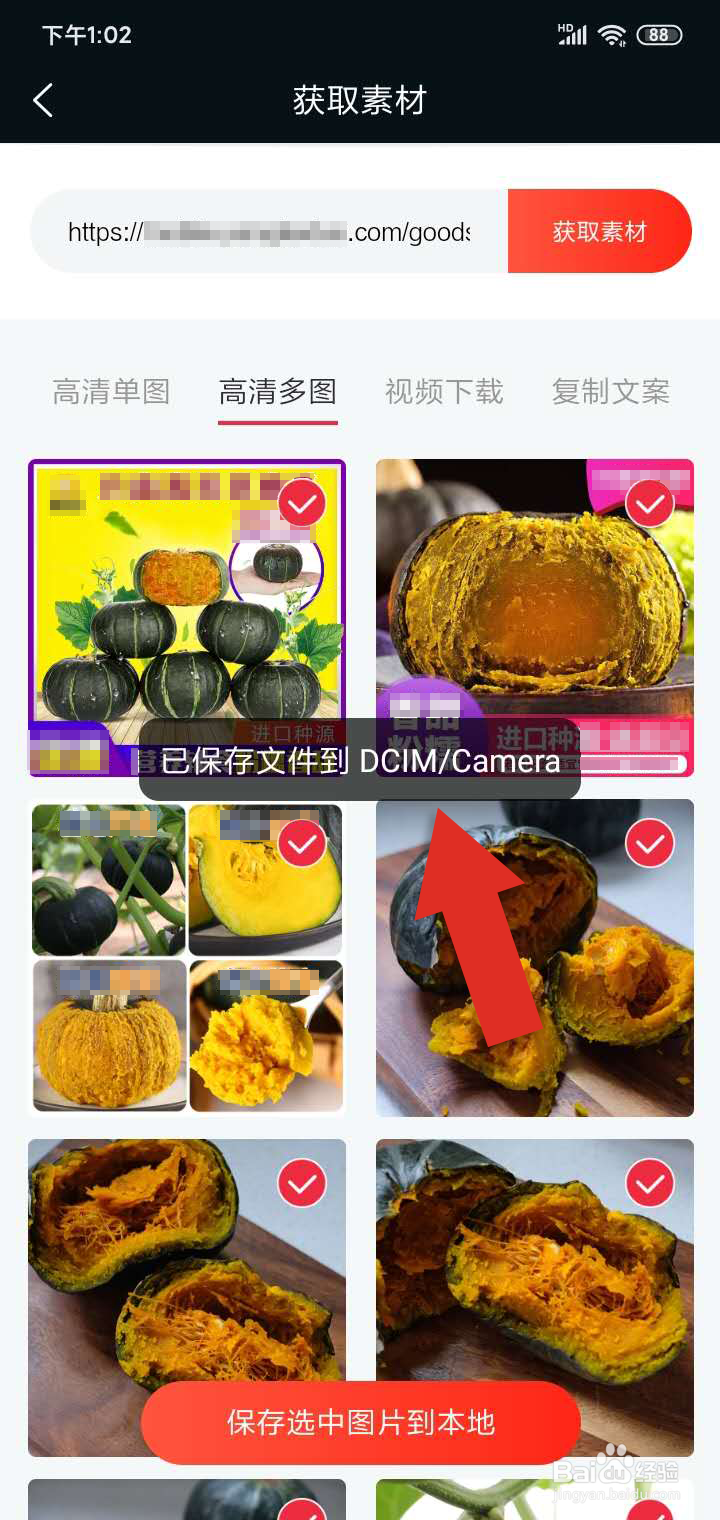Switch to the 复制文案 tab

pos(611,392)
